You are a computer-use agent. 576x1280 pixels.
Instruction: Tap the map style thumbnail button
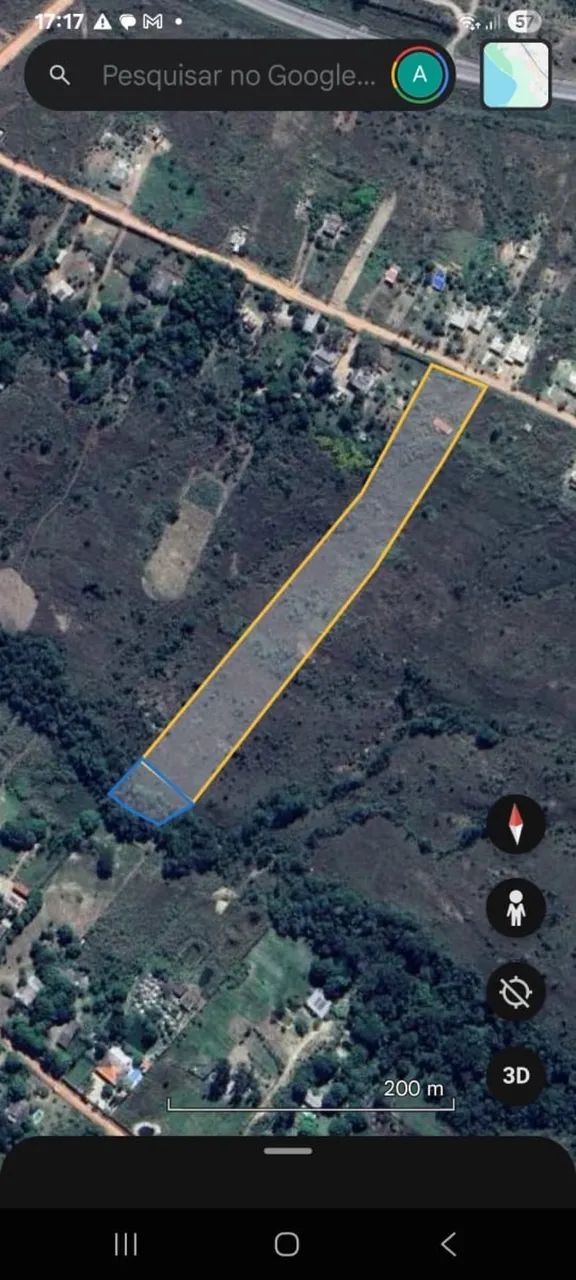click(516, 75)
